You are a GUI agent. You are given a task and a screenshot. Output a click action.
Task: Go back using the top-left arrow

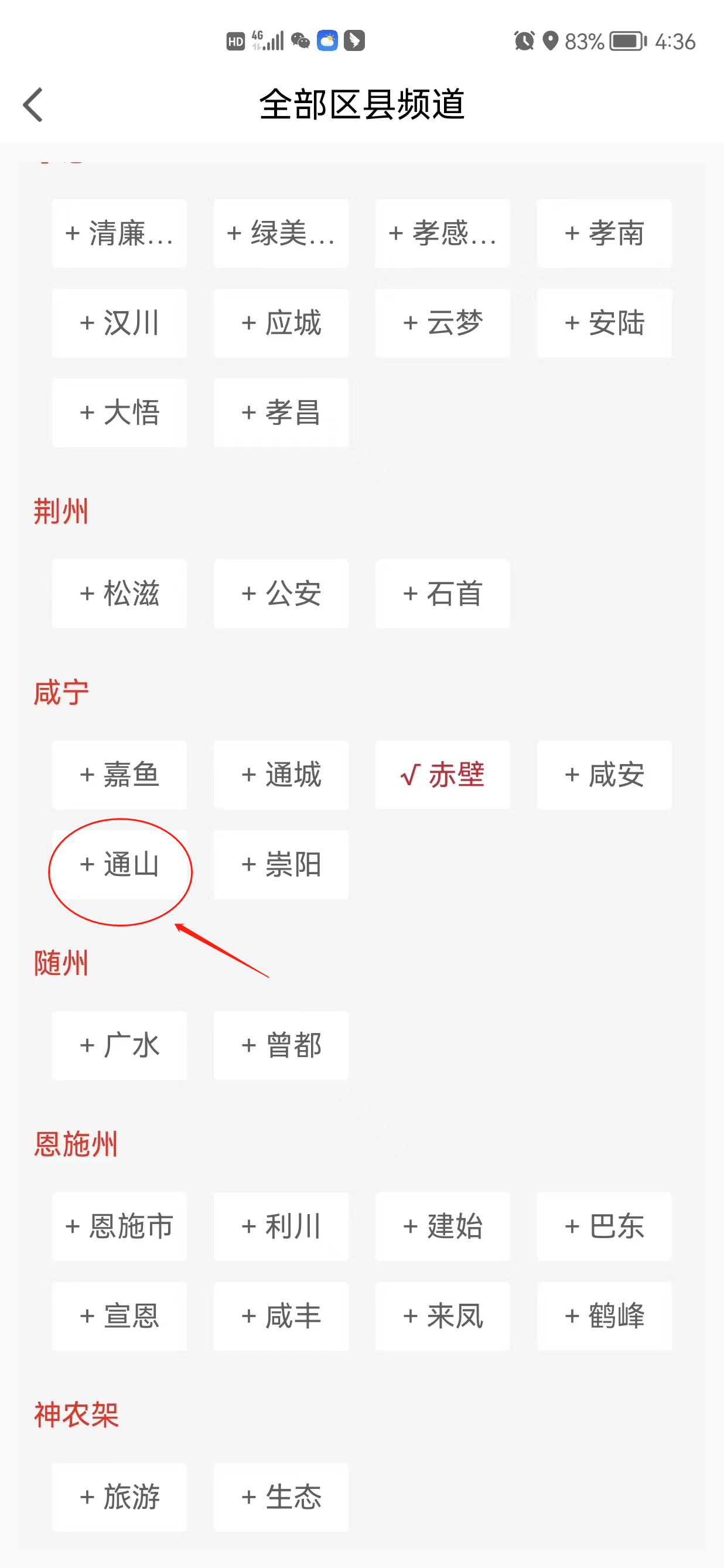click(33, 105)
